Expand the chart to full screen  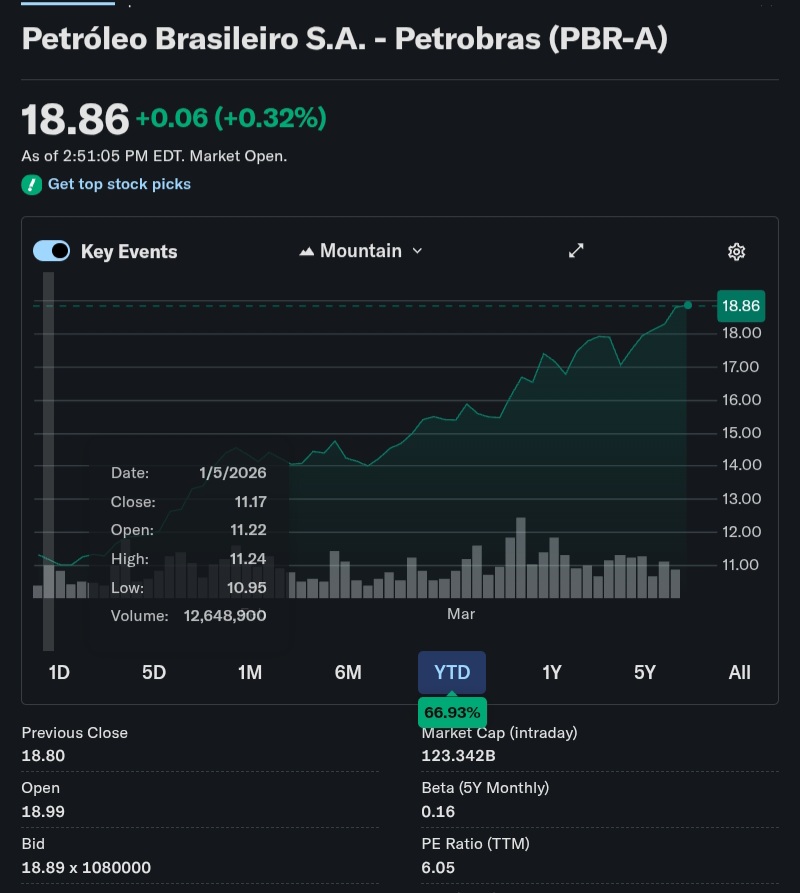576,251
